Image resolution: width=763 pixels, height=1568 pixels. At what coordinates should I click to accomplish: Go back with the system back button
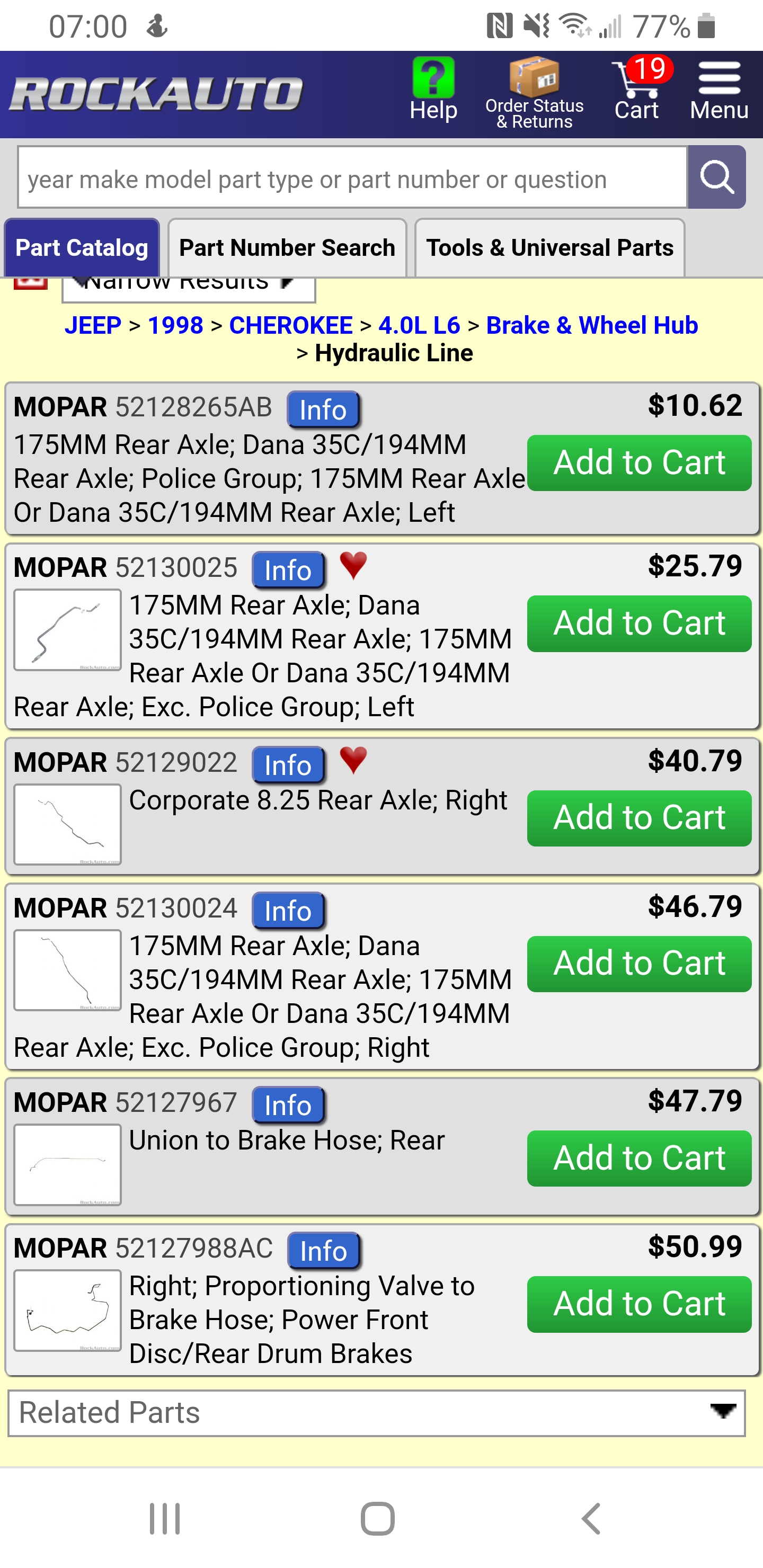coord(591,1518)
